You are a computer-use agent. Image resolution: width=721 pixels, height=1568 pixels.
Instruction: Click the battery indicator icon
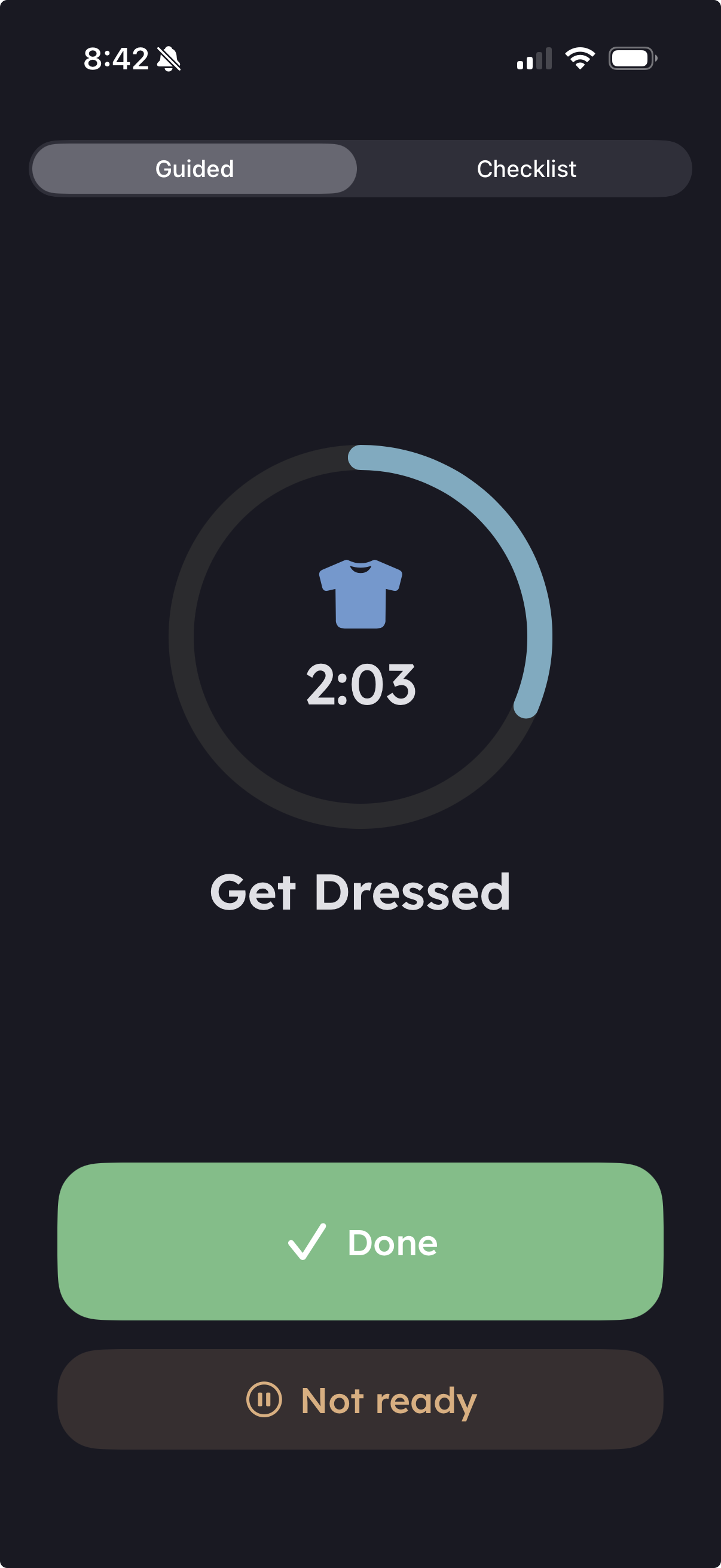(631, 59)
